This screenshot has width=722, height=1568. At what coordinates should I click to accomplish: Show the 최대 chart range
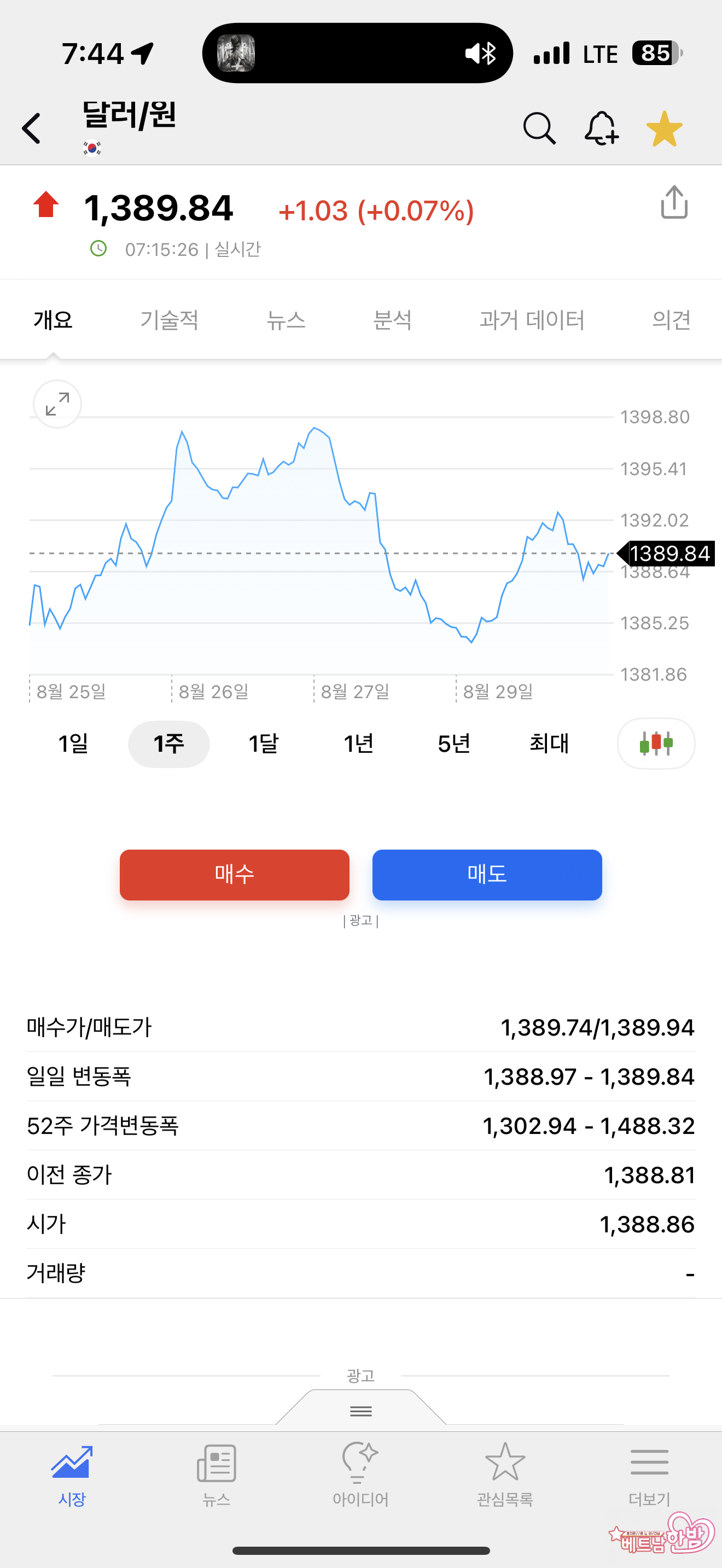click(x=549, y=744)
